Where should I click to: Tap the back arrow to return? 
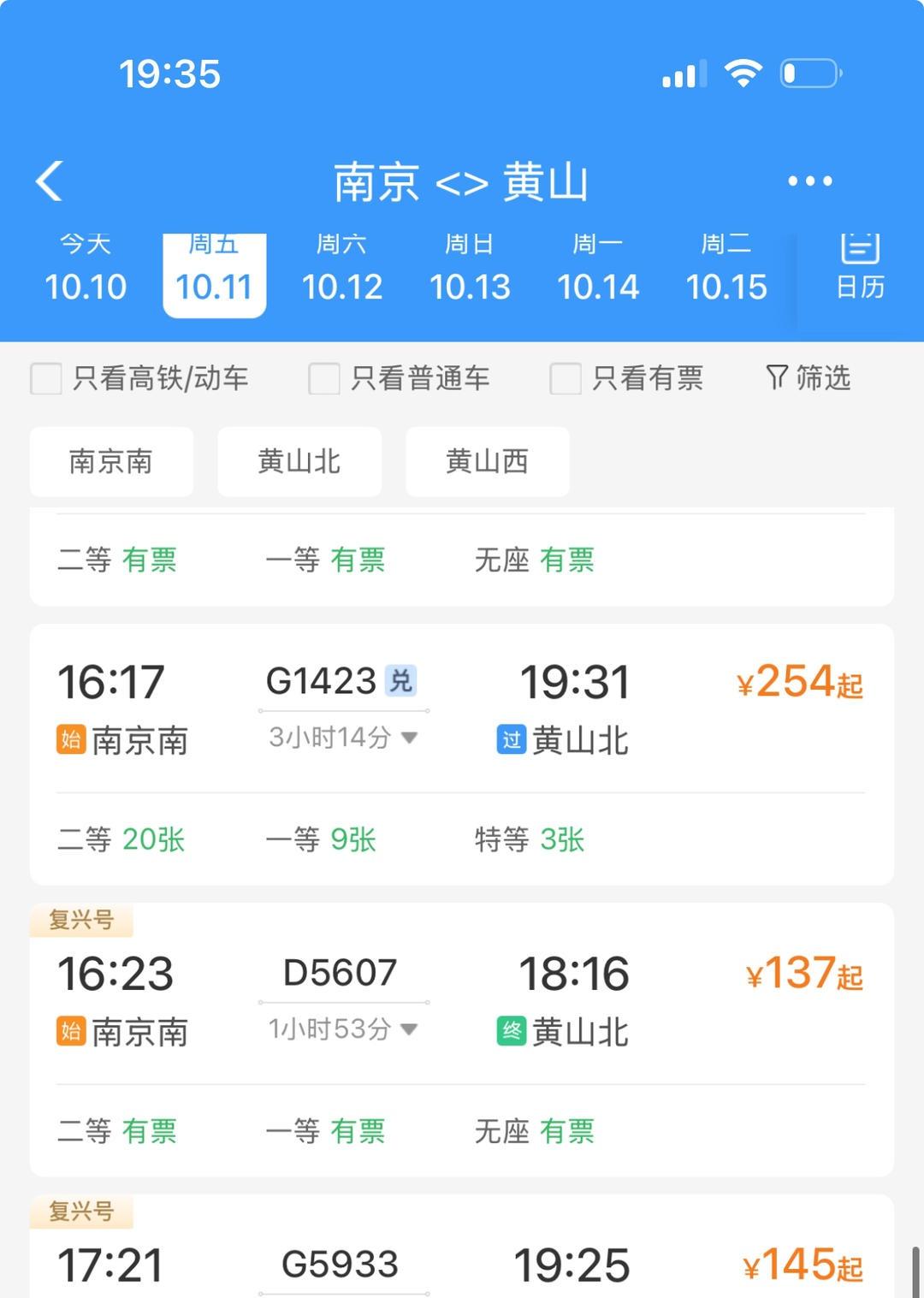49,180
